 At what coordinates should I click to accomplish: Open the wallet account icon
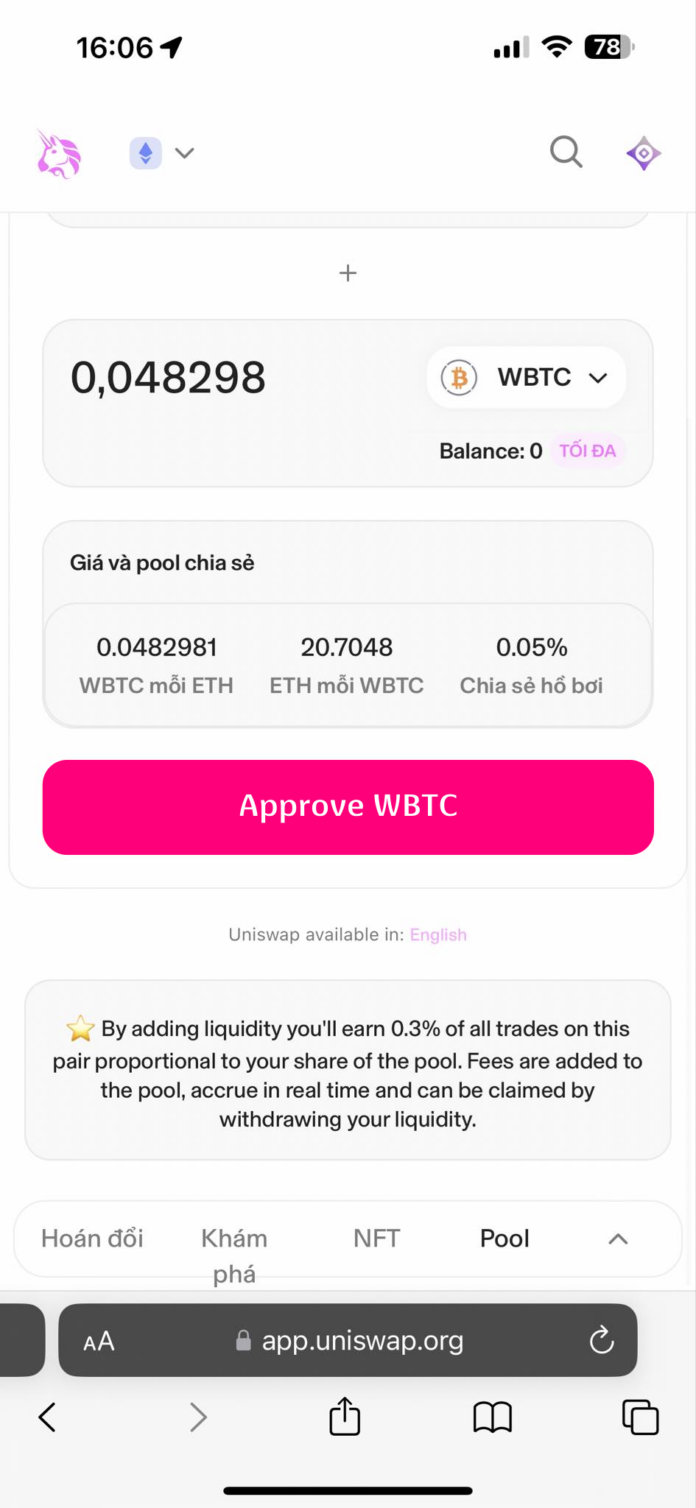coord(643,153)
